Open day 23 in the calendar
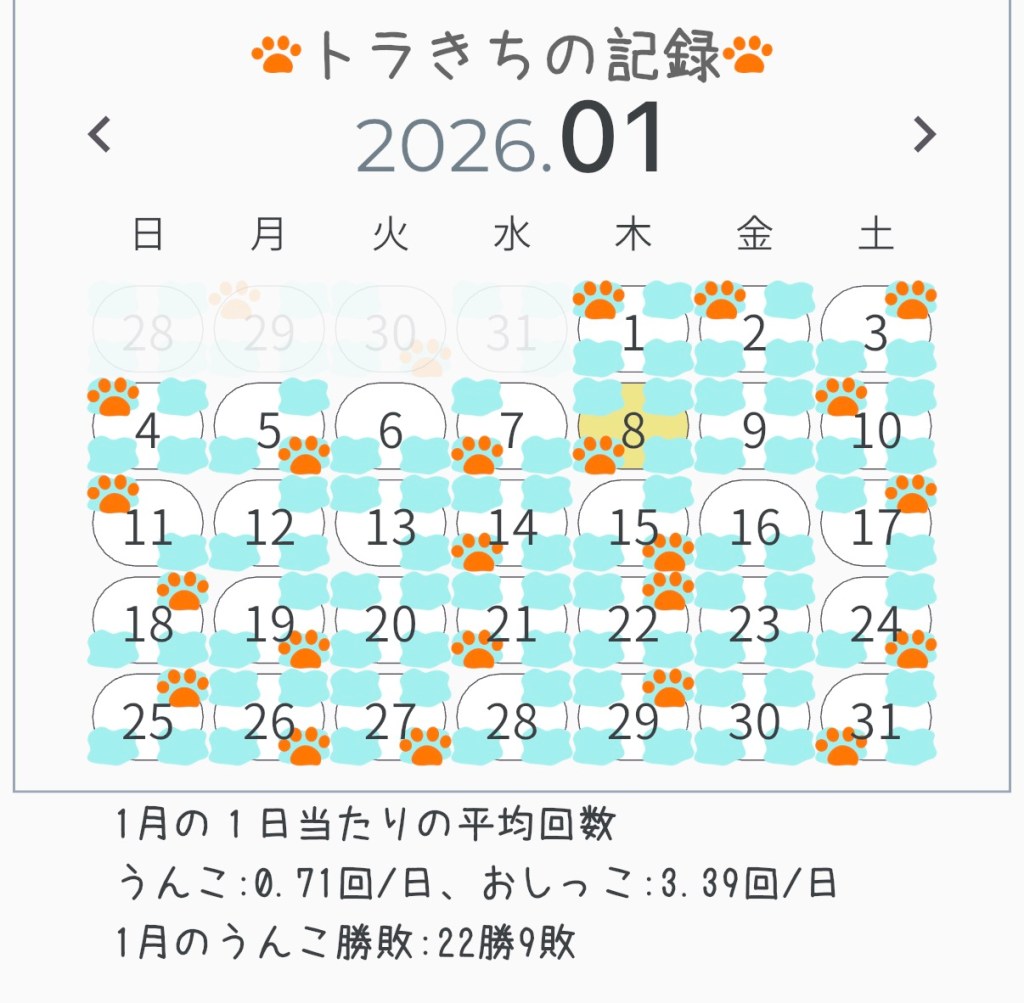1024x1003 pixels. (x=754, y=624)
